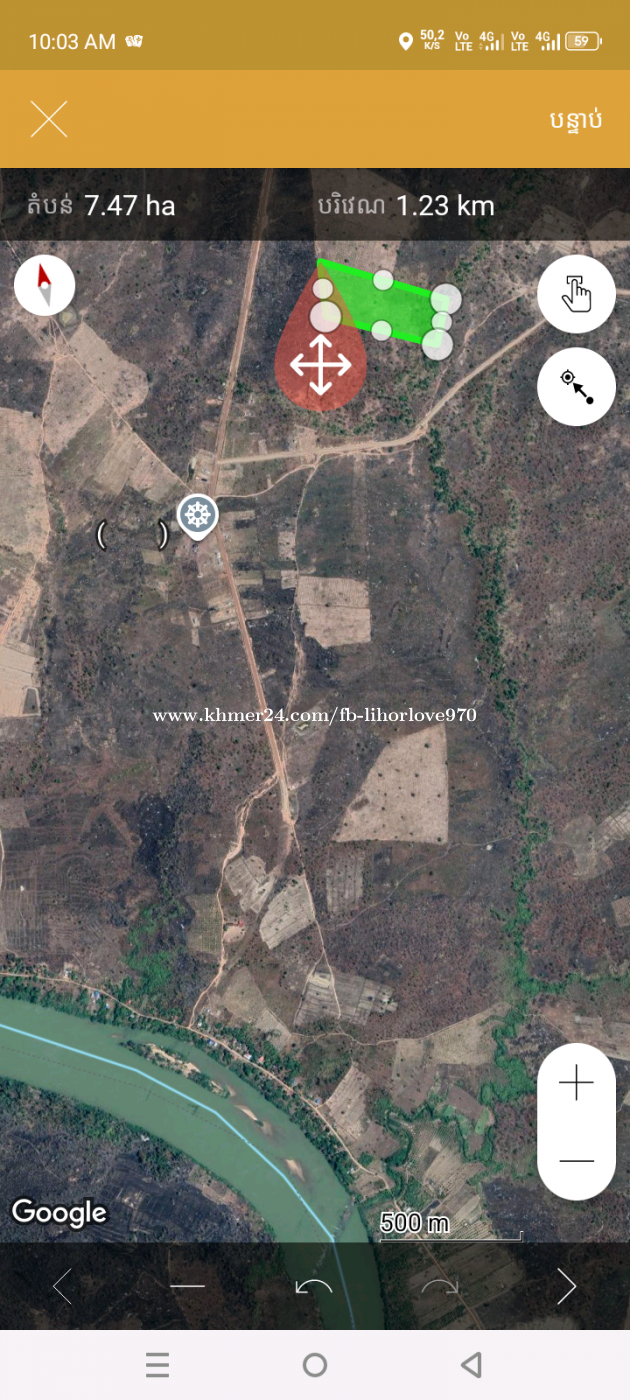
Task: Reset map orientation with the compass
Action: coord(45,286)
